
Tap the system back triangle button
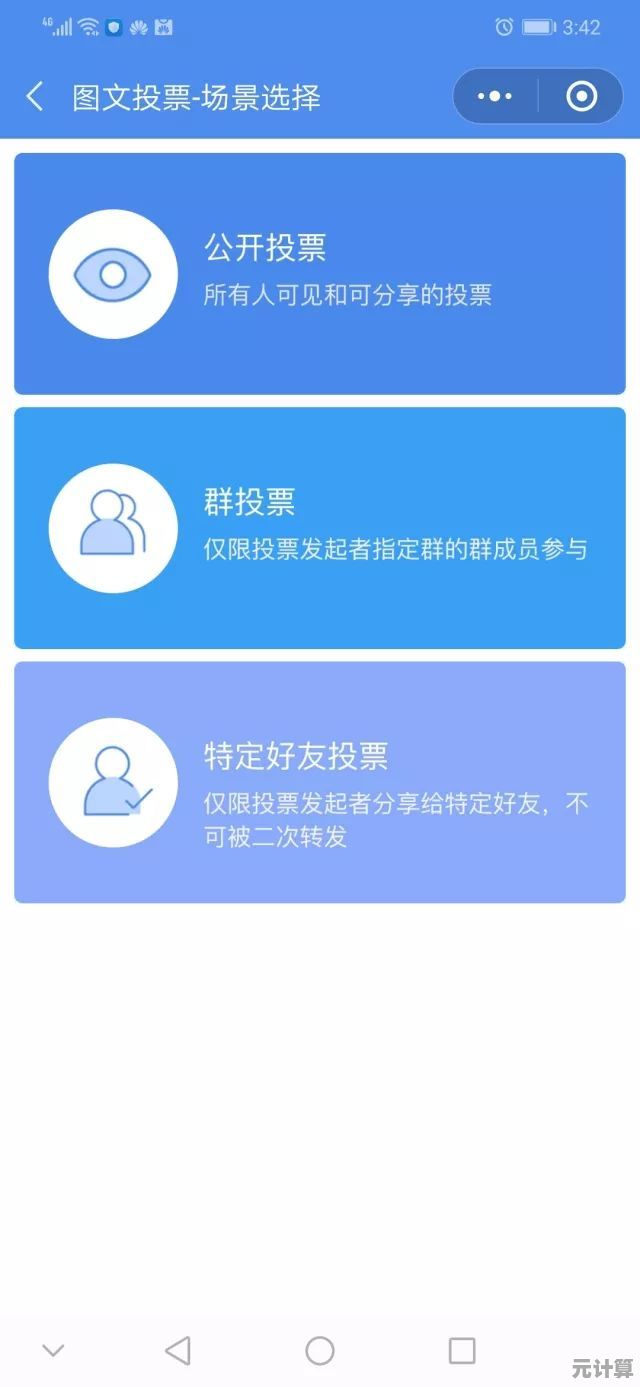[x=178, y=1351]
